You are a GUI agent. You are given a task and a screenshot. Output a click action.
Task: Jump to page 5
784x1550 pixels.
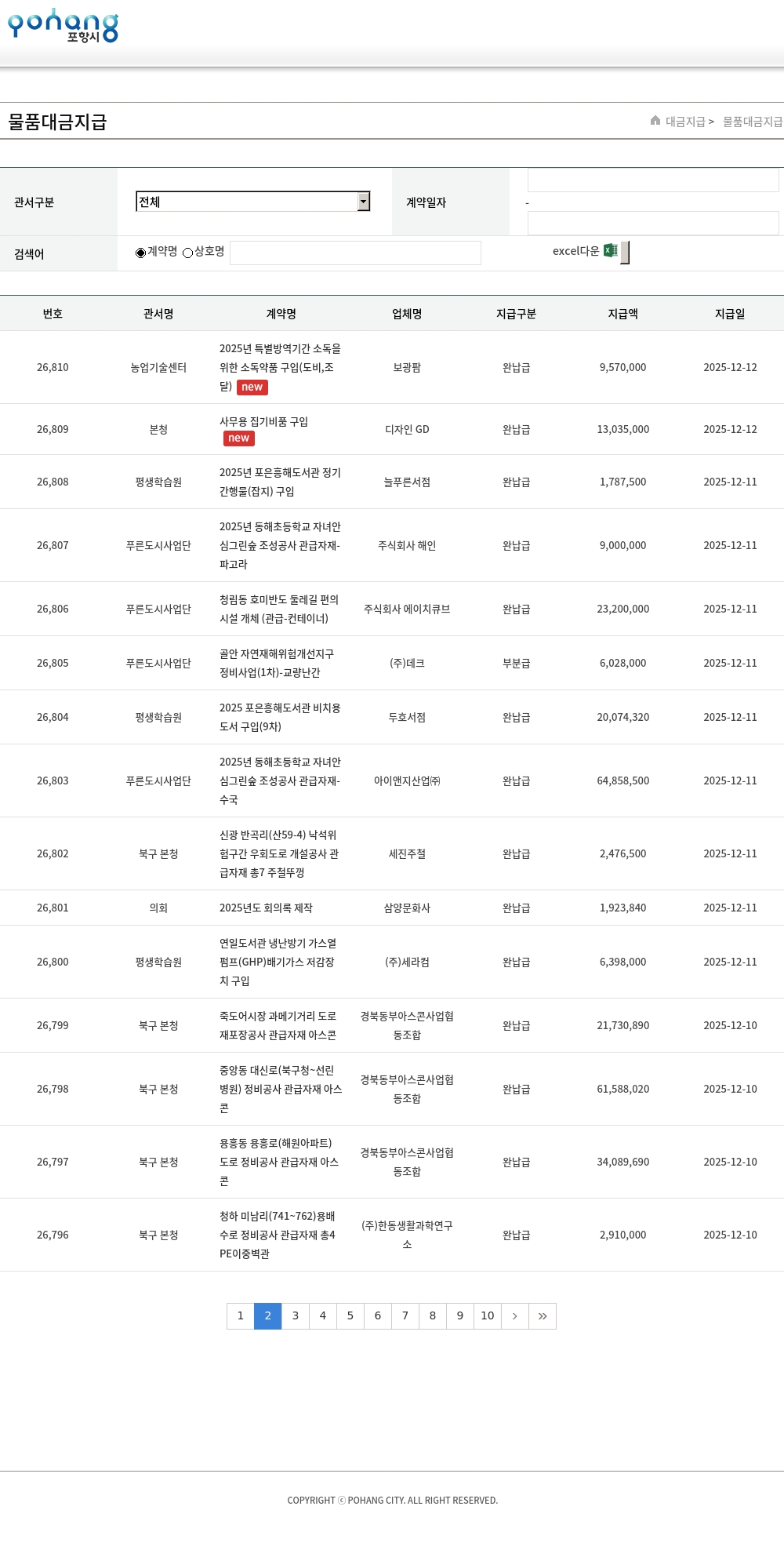(350, 1315)
